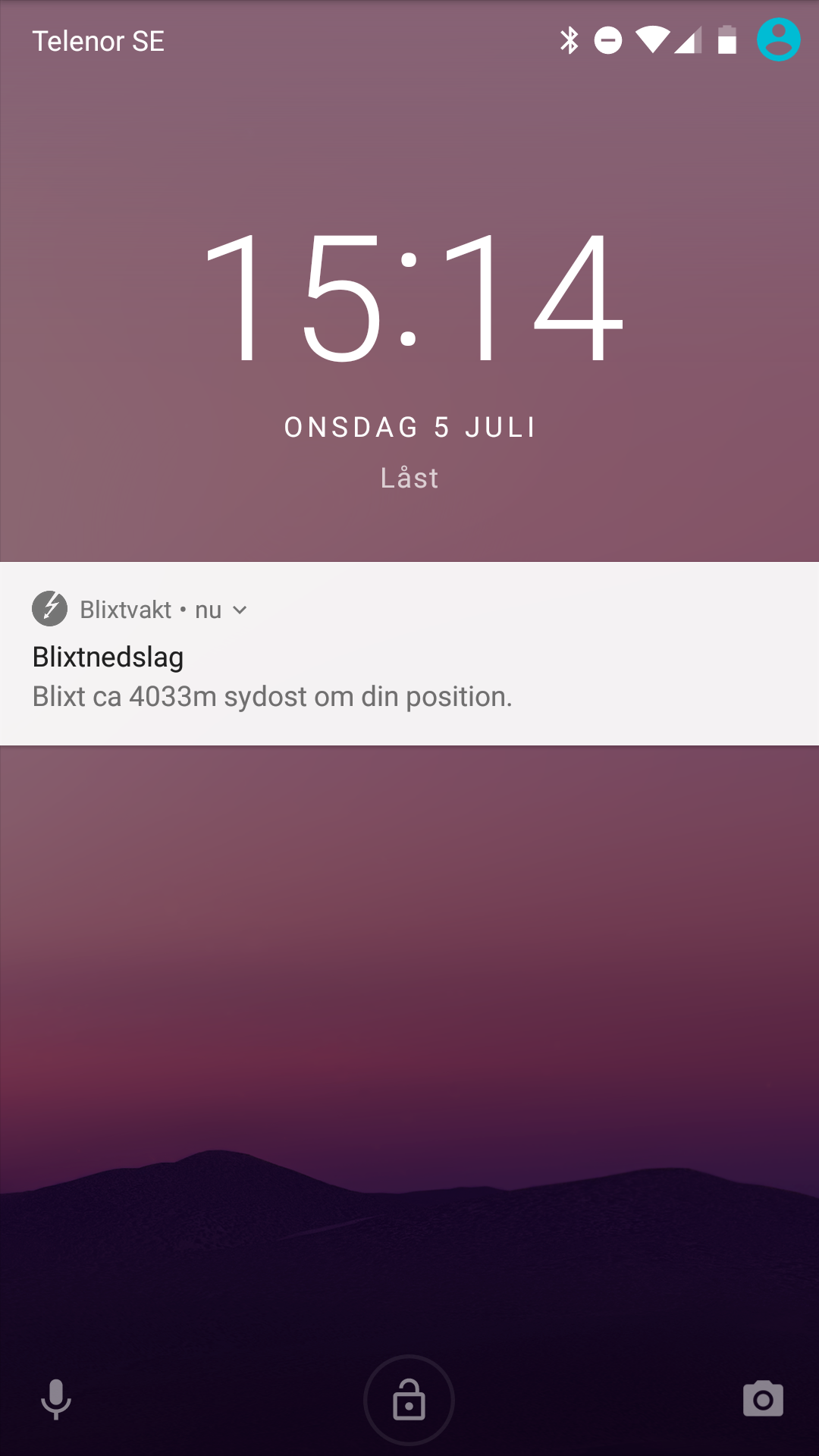
Task: Expand the Blixtvakt notification chevron
Action: point(240,610)
